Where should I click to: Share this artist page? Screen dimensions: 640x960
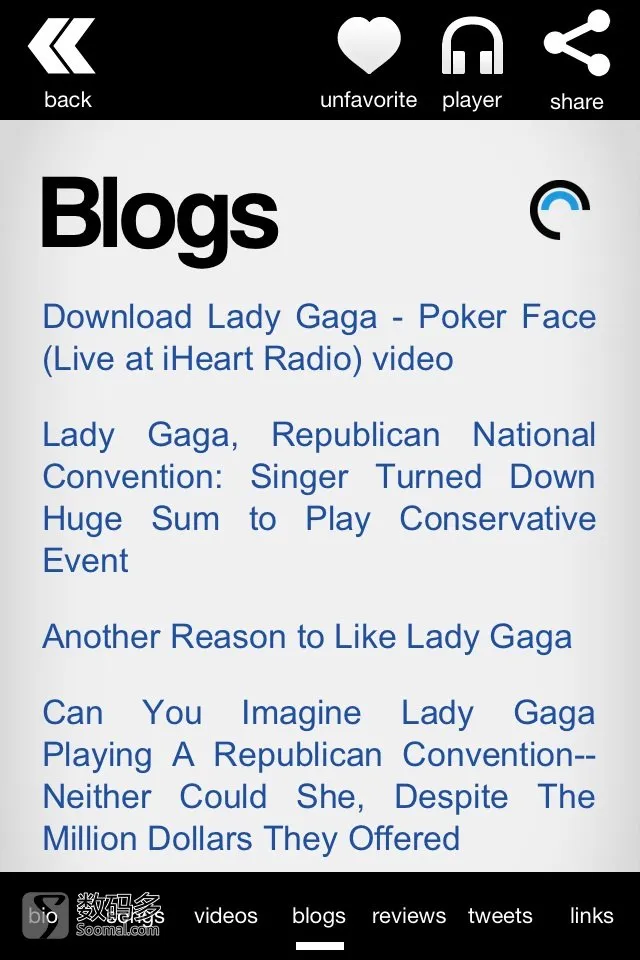point(576,58)
